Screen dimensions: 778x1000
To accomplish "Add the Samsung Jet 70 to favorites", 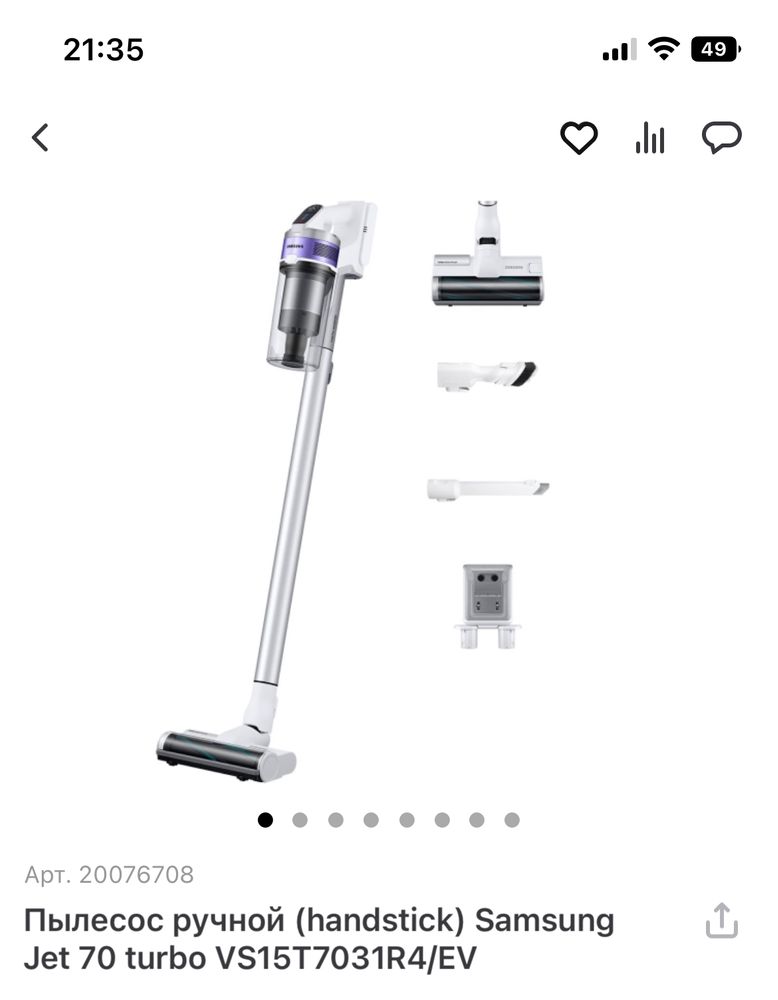I will 578,138.
